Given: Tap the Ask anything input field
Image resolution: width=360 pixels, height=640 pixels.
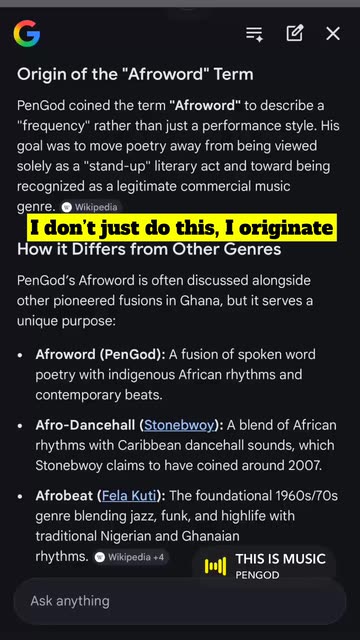Looking at the screenshot, I should [180, 601].
